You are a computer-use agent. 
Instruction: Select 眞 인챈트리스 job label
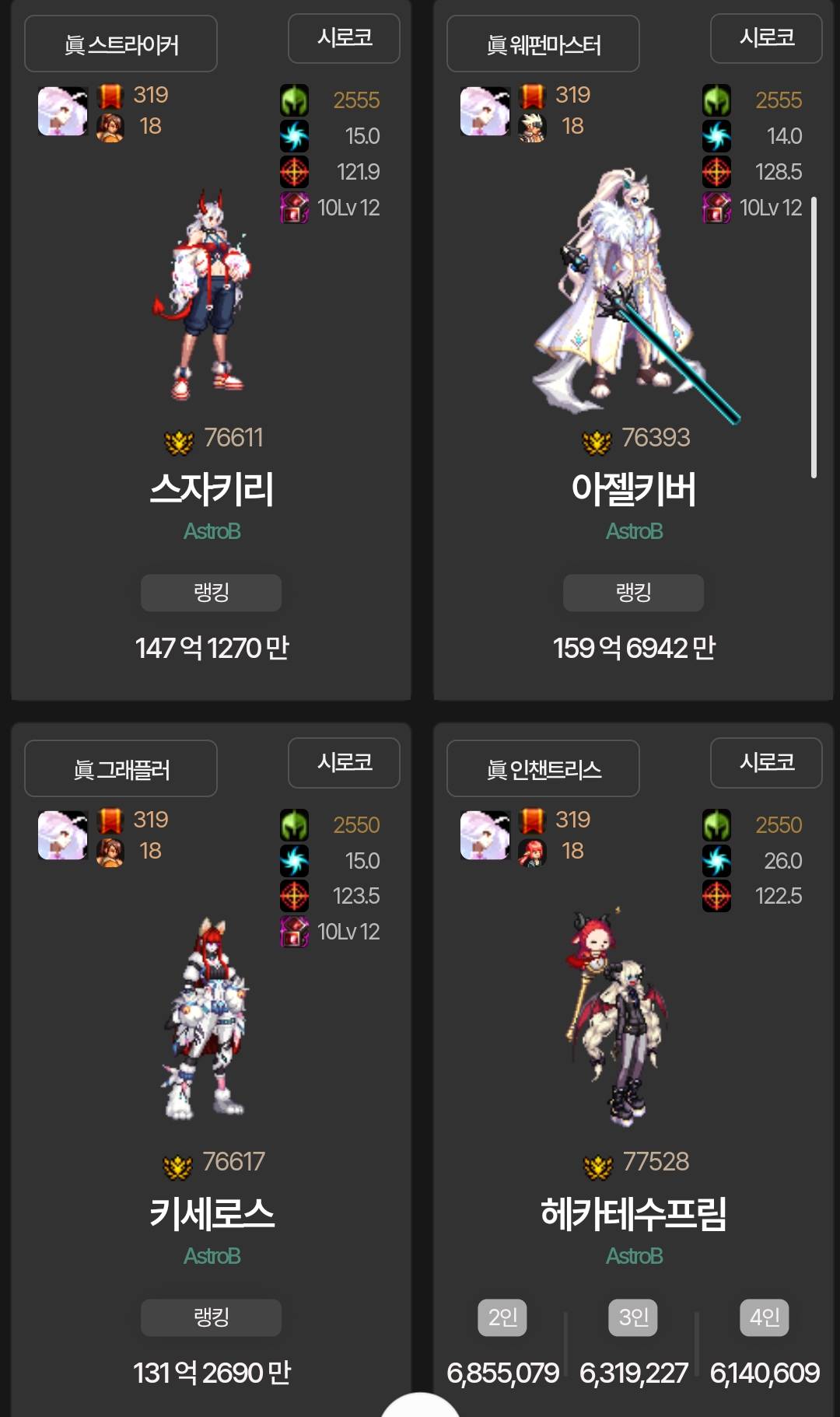[x=543, y=769]
